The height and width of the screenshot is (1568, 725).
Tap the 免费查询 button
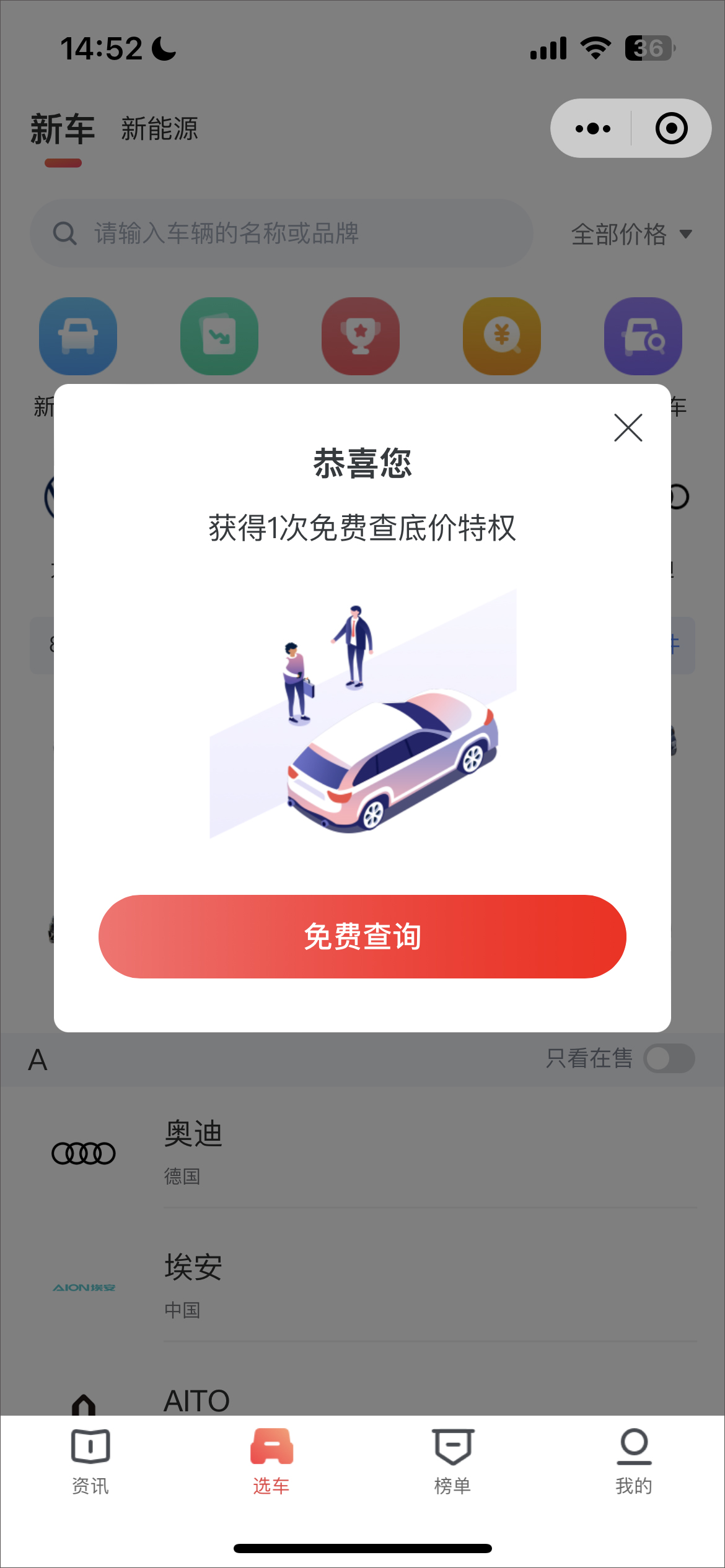[x=362, y=936]
